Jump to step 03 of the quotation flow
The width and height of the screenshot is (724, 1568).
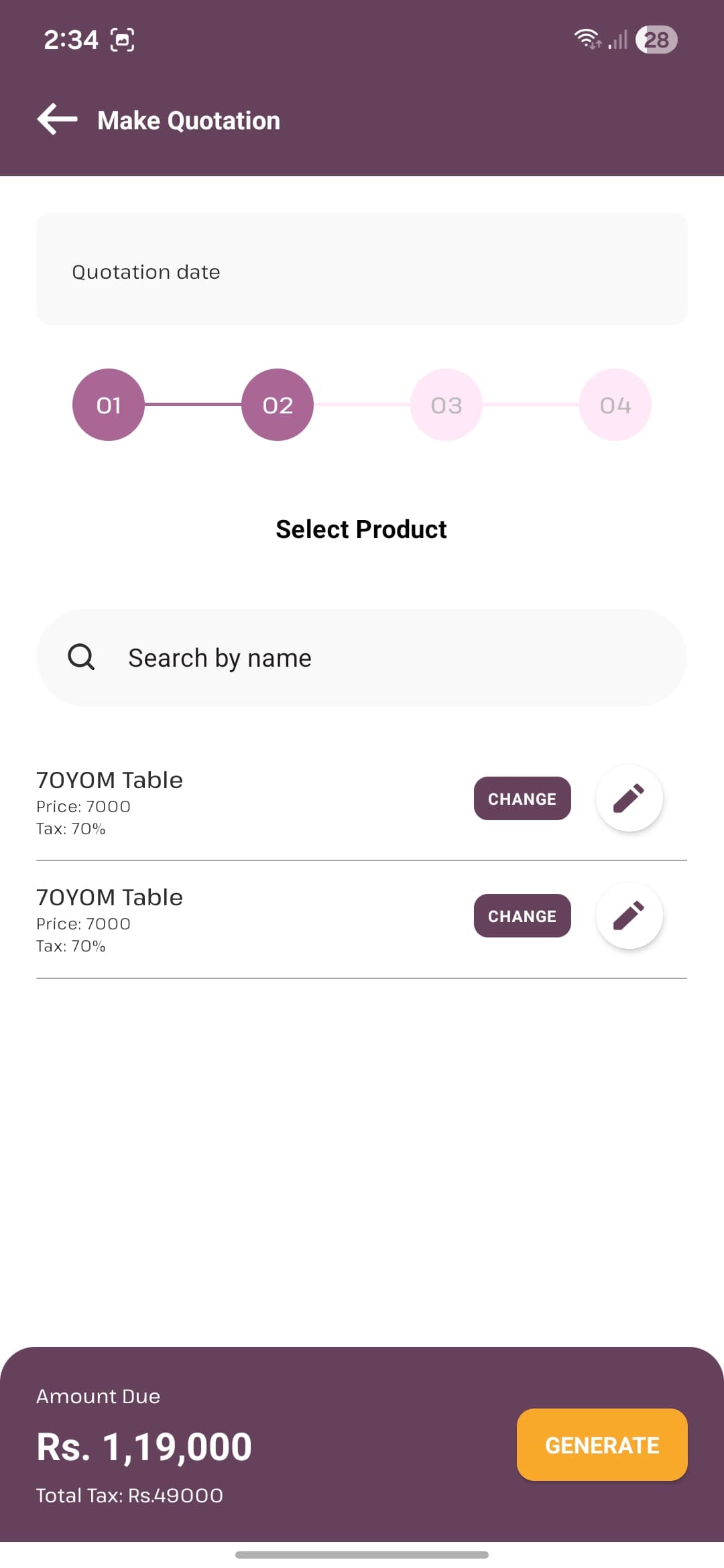[x=446, y=405]
